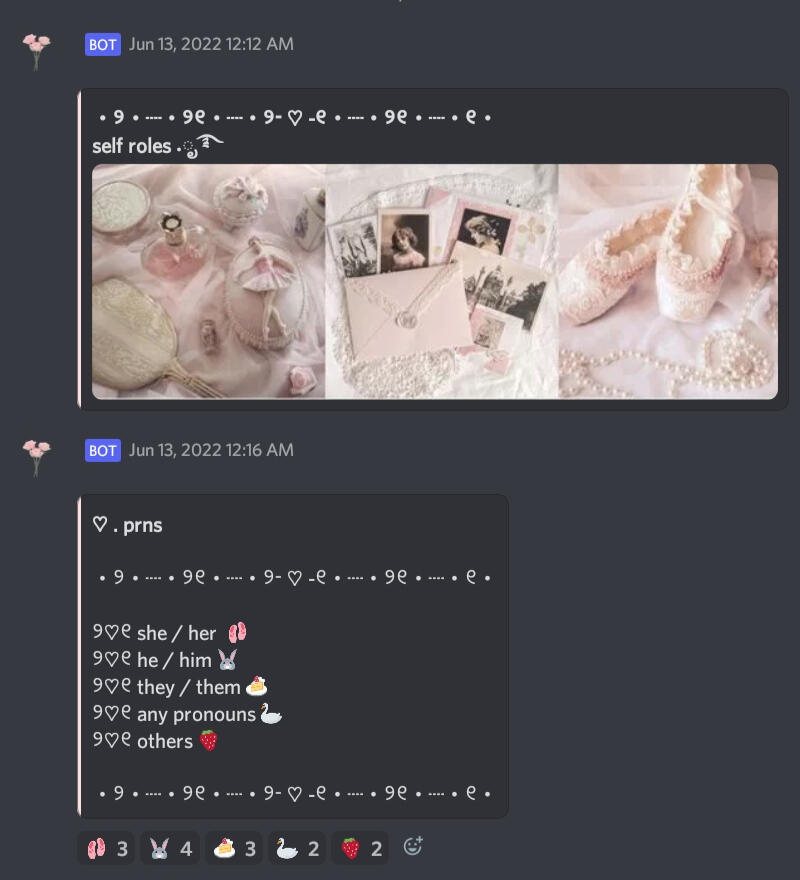Select the cake reaction for they/them
The width and height of the screenshot is (800, 880).
(x=235, y=849)
